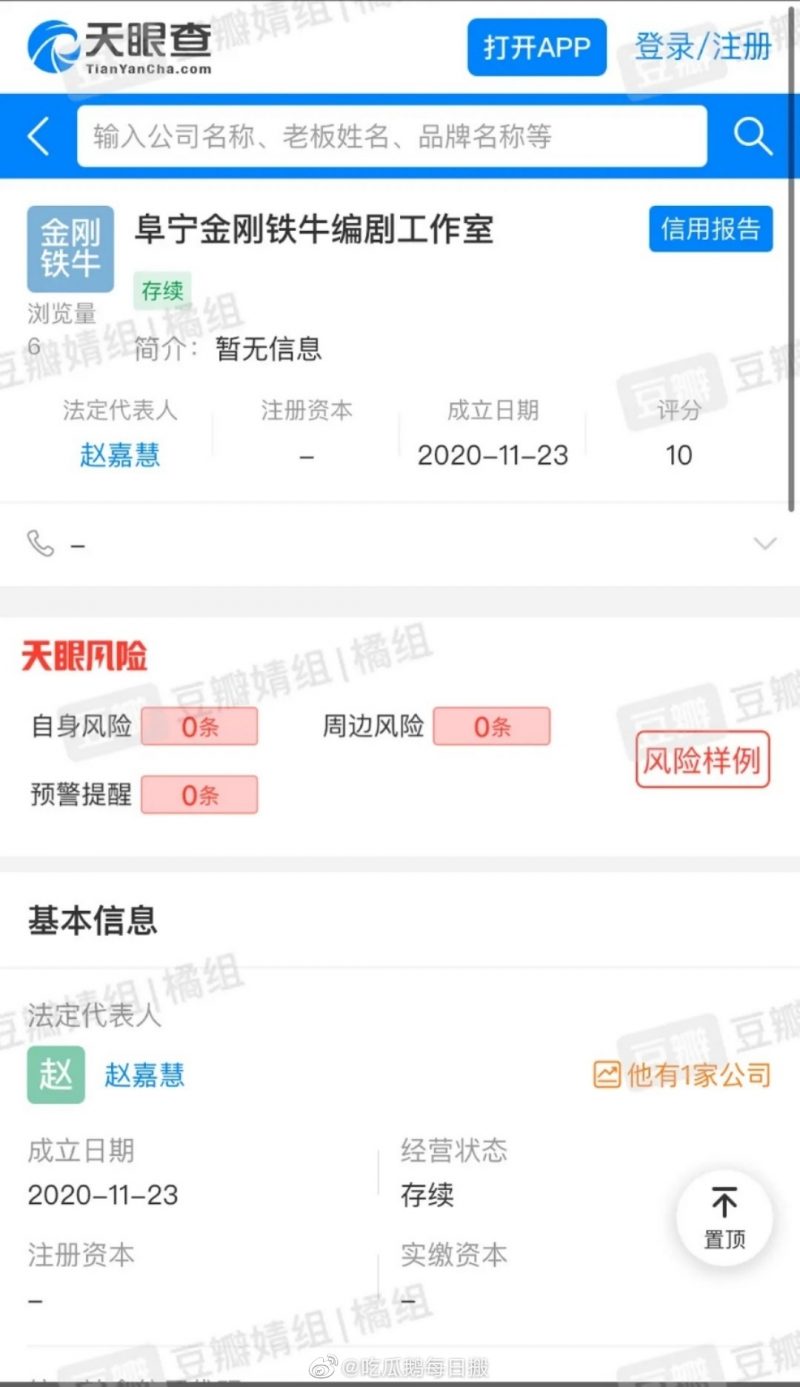
Task: Open 登录/注册 to sign in
Action: click(x=703, y=47)
